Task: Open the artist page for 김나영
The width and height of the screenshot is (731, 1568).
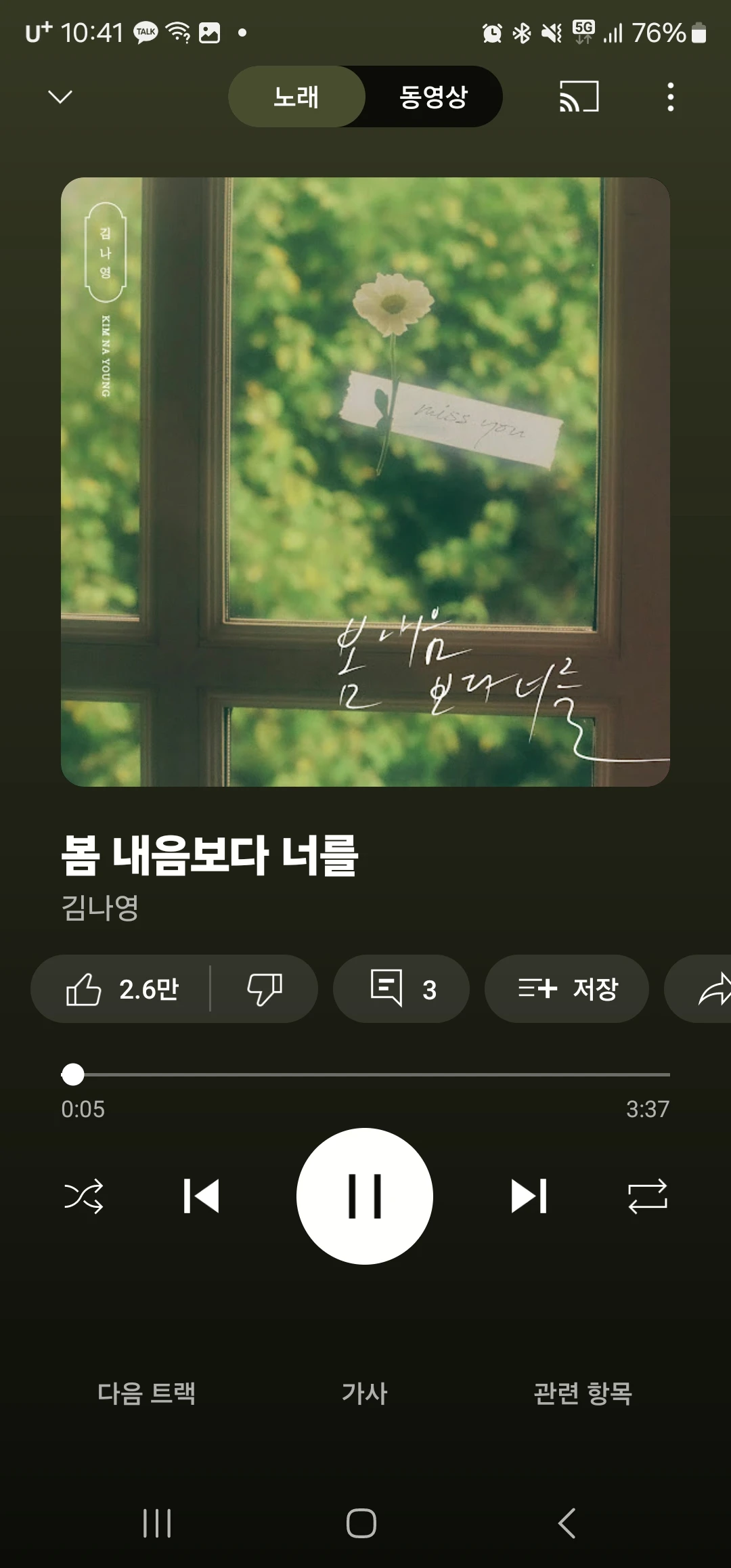Action: (100, 907)
